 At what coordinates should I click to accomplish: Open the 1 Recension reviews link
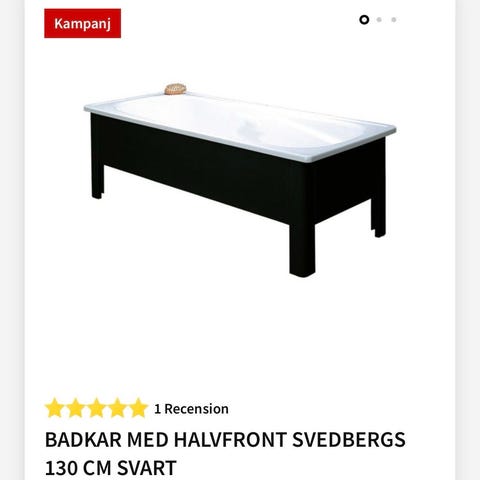click(191, 409)
